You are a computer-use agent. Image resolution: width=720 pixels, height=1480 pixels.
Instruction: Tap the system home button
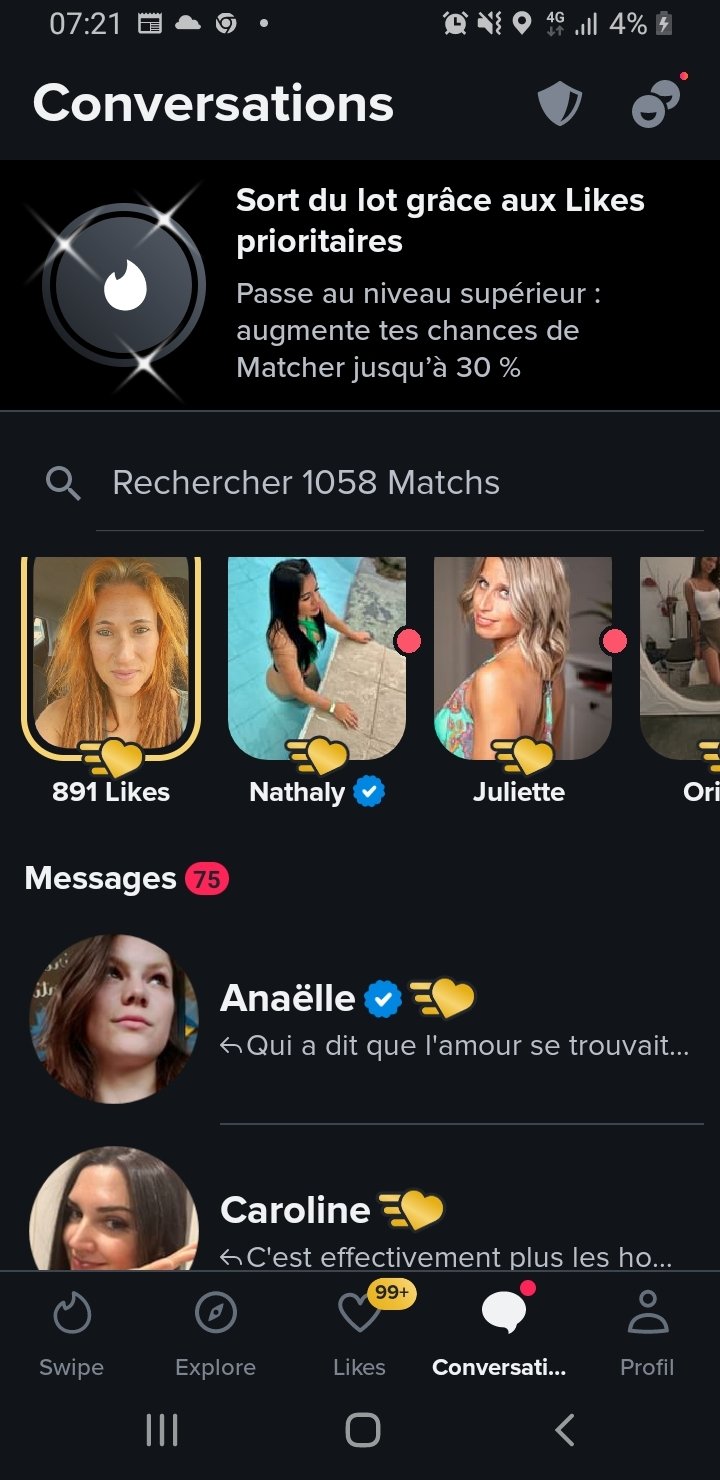[x=362, y=1430]
